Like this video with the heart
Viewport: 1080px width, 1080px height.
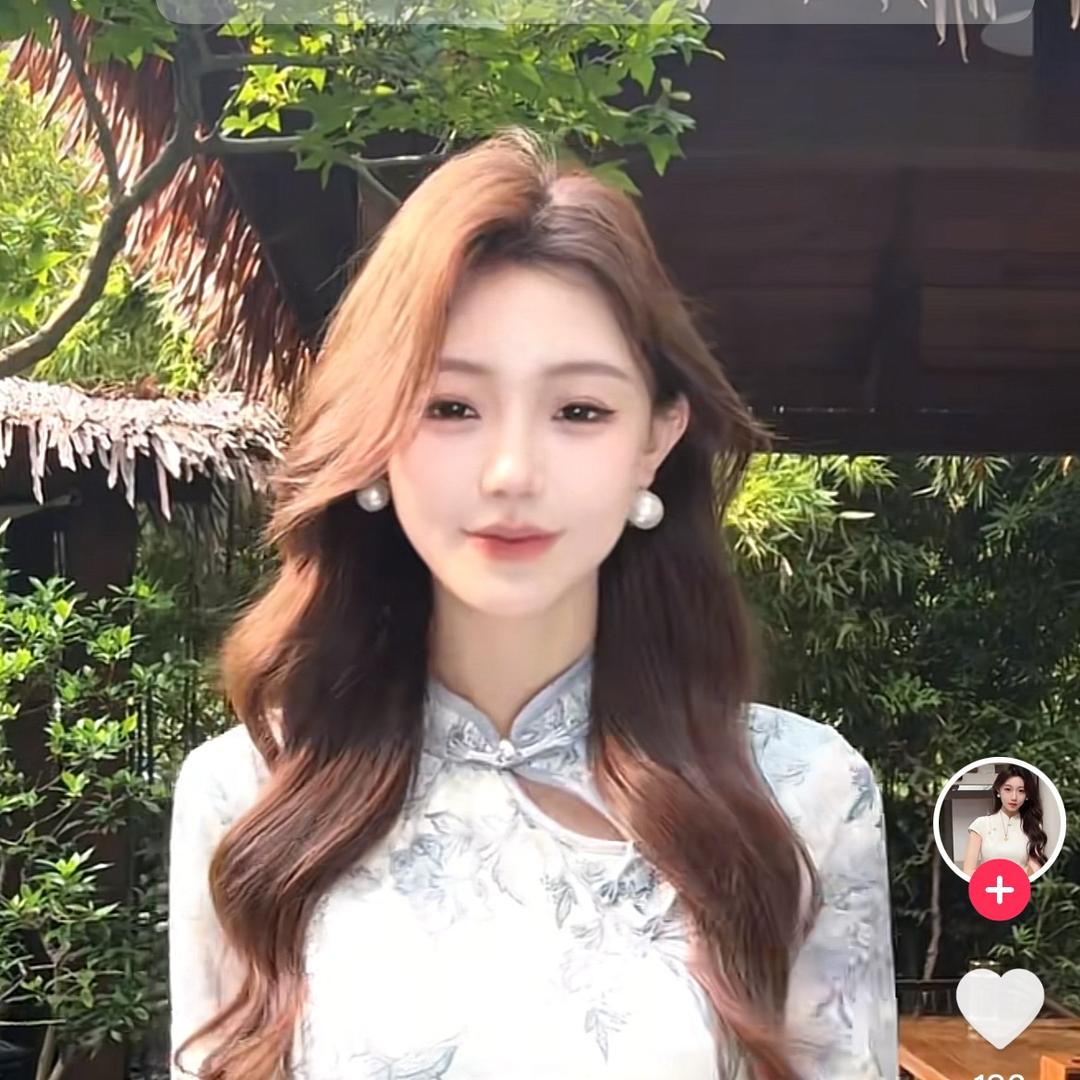pos(999,1005)
